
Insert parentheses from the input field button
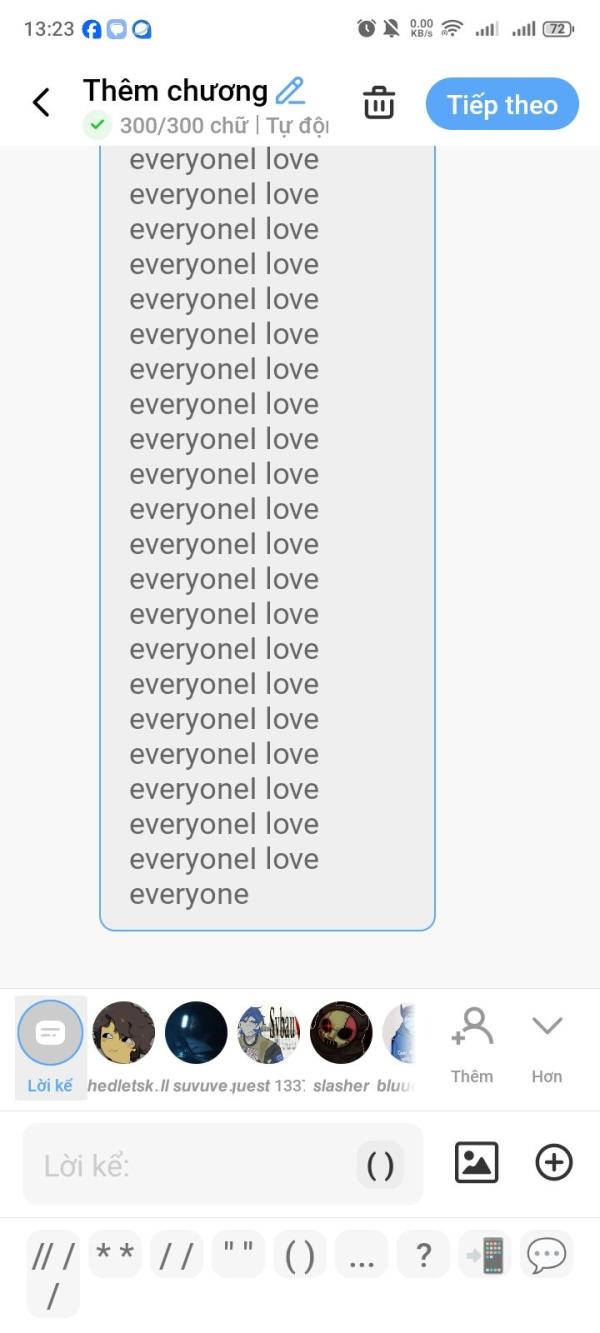pos(380,1165)
